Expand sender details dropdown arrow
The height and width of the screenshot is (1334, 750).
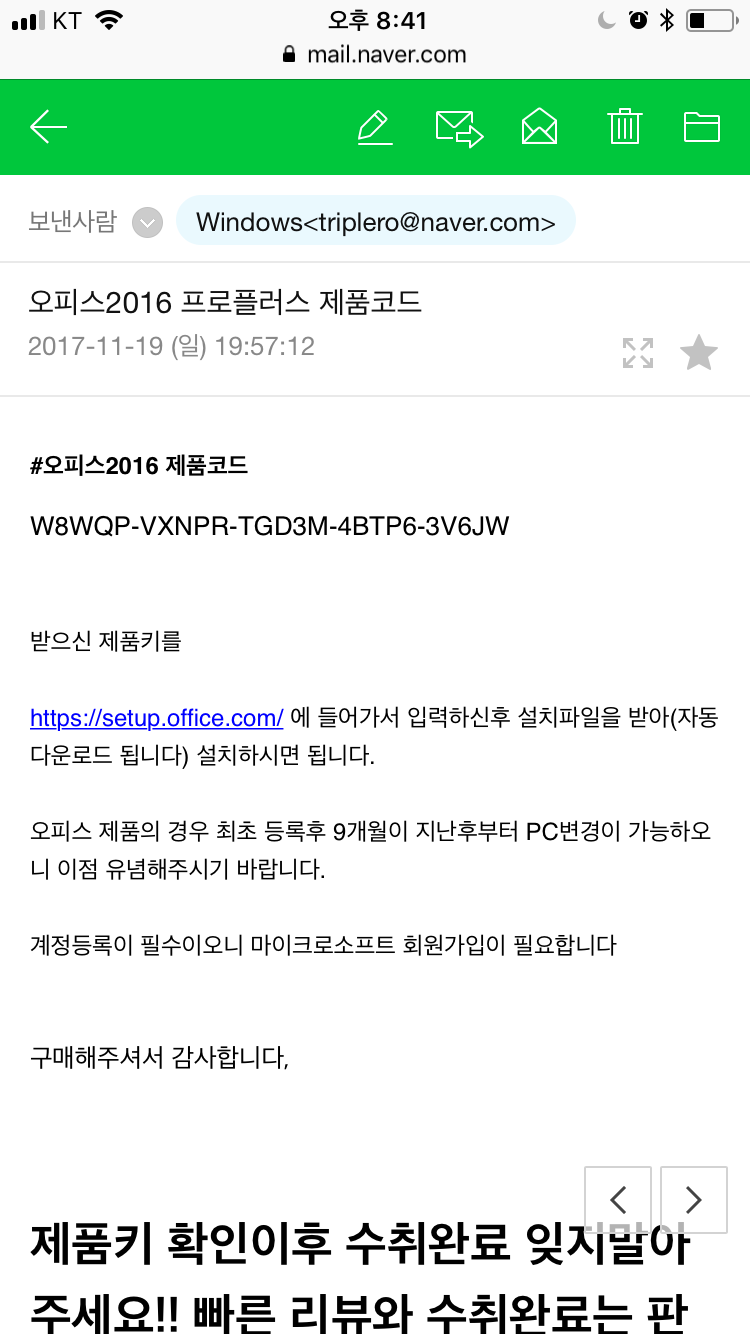coord(147,222)
